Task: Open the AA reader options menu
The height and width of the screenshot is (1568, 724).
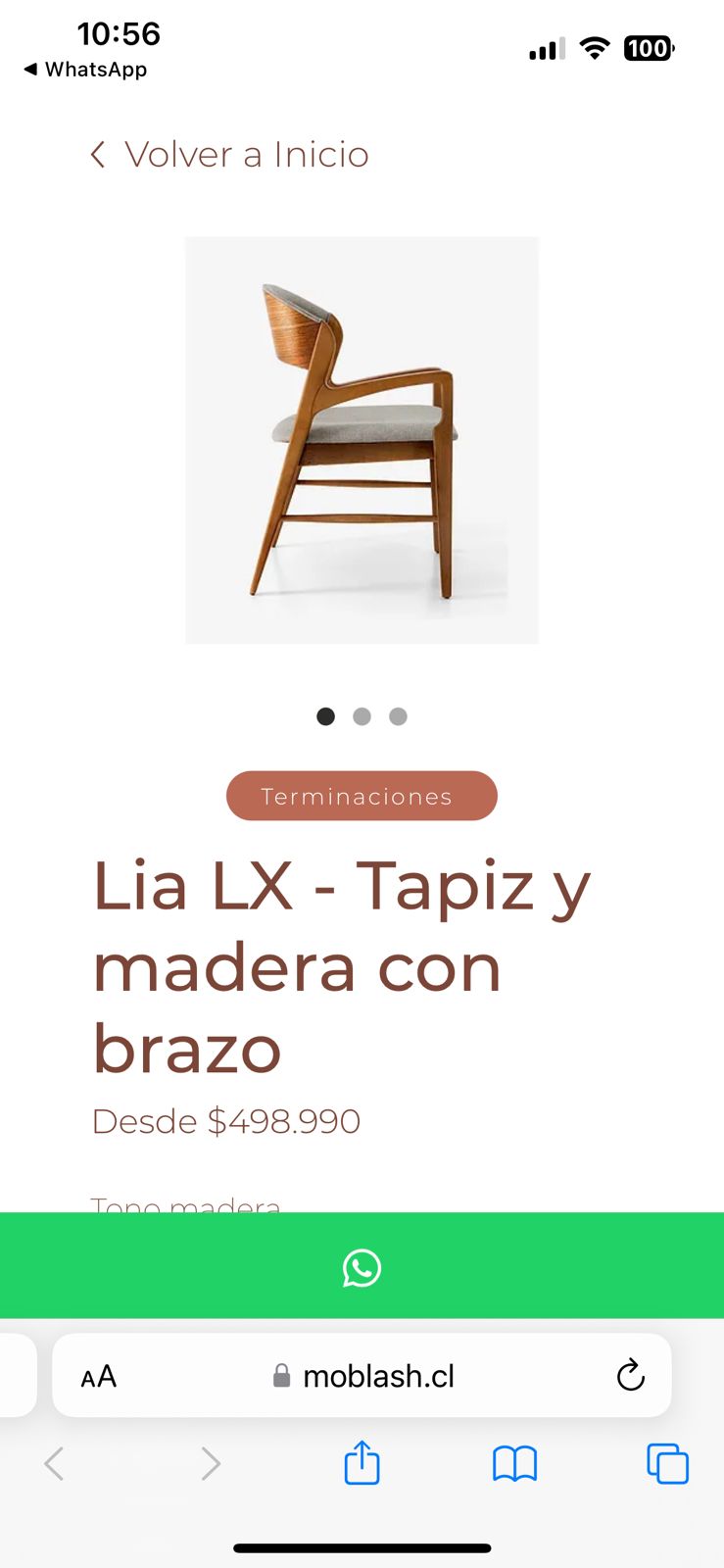Action: click(99, 1376)
